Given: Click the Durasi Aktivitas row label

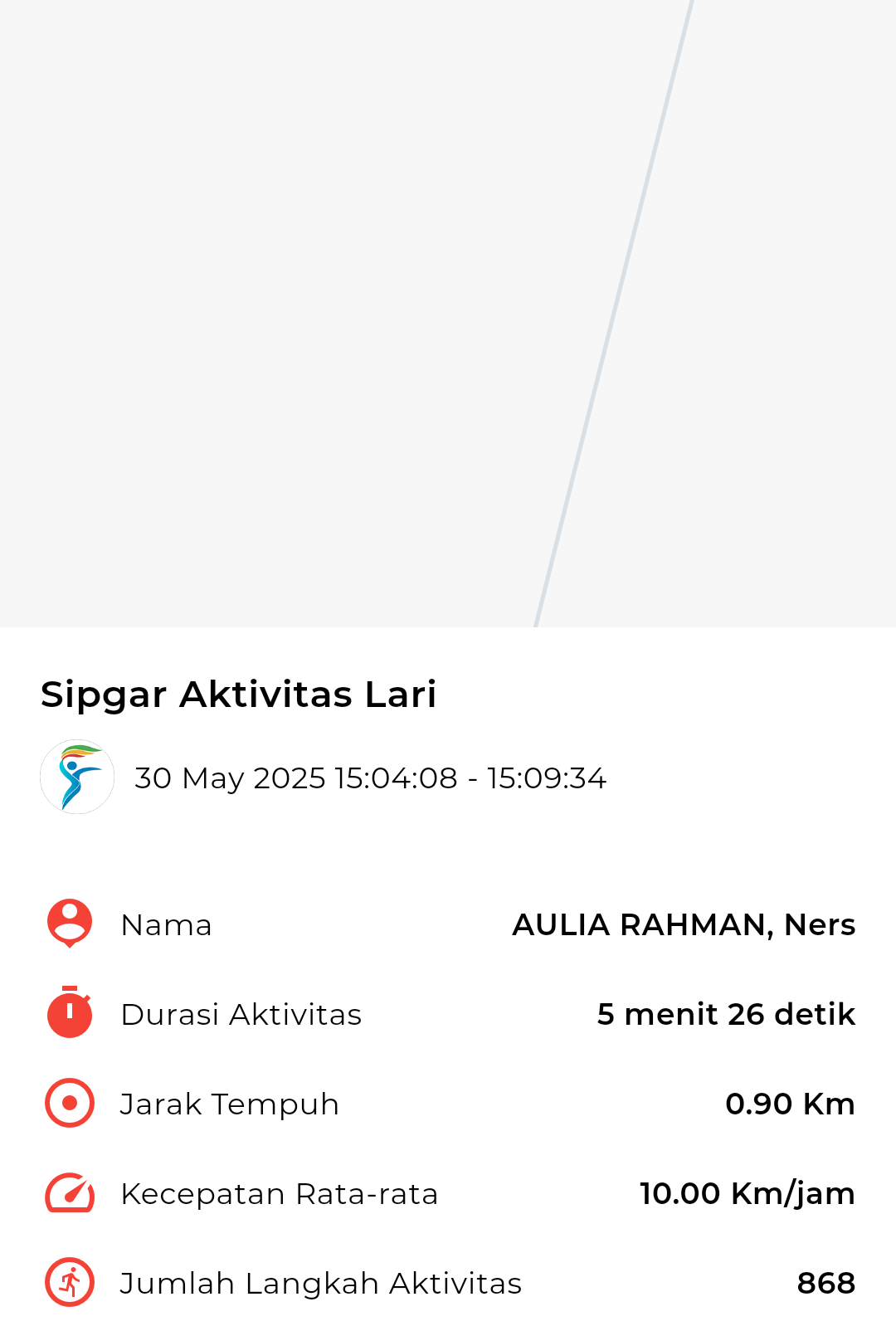Looking at the screenshot, I should pyautogui.click(x=241, y=1014).
